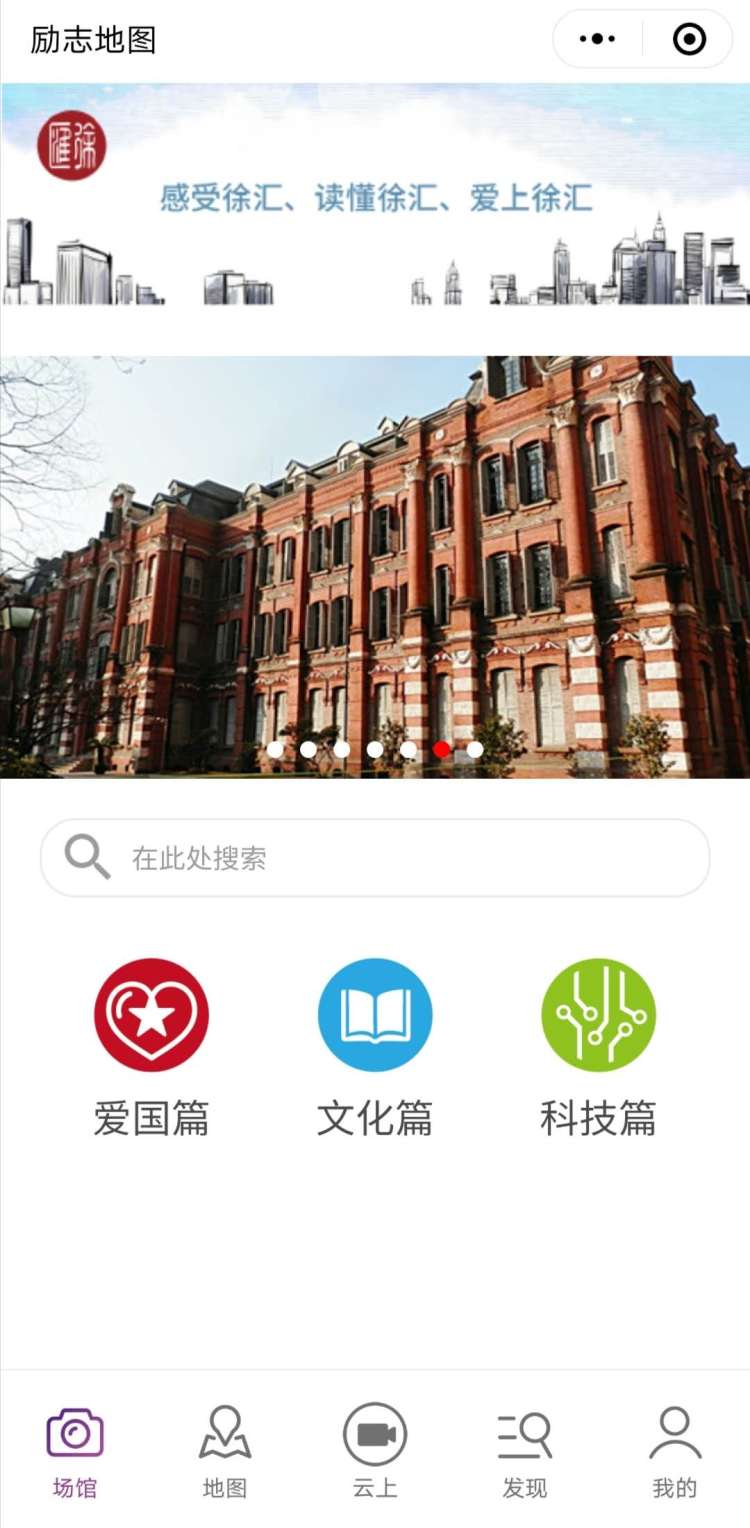Tap the search box 在此处搜索
The image size is (750, 1528).
pyautogui.click(x=375, y=858)
